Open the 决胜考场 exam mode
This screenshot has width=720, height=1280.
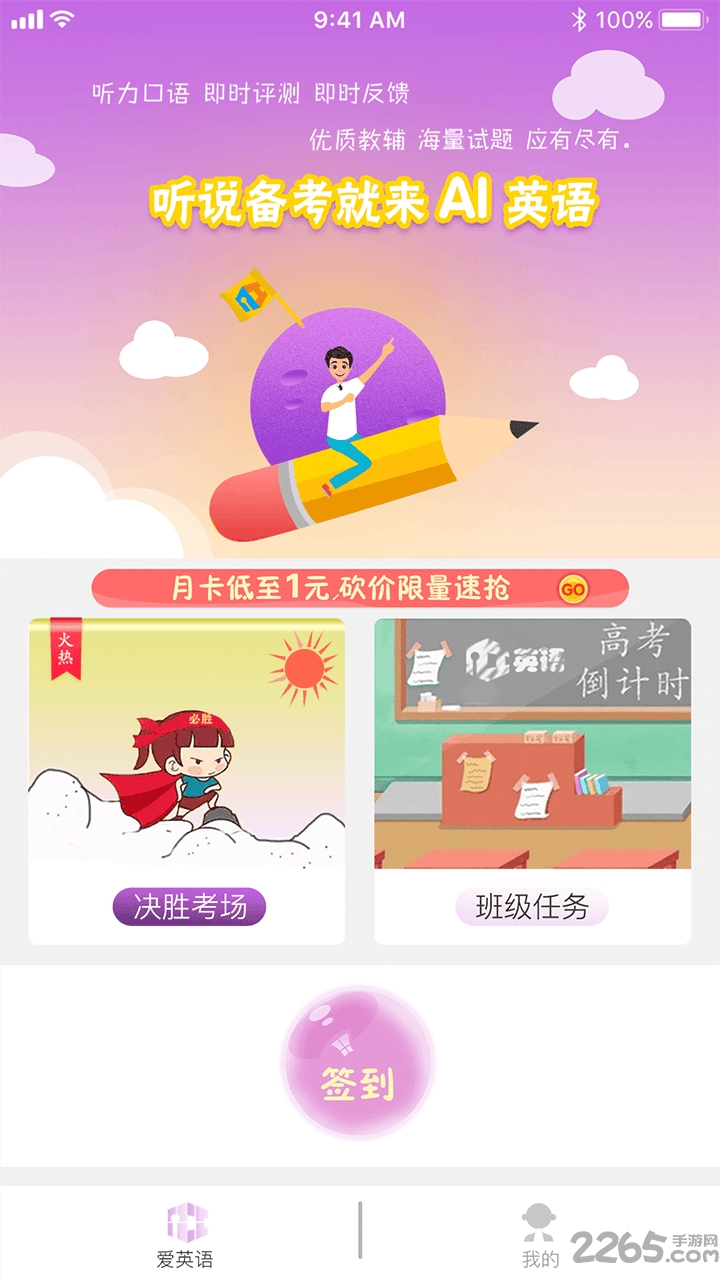[x=192, y=905]
